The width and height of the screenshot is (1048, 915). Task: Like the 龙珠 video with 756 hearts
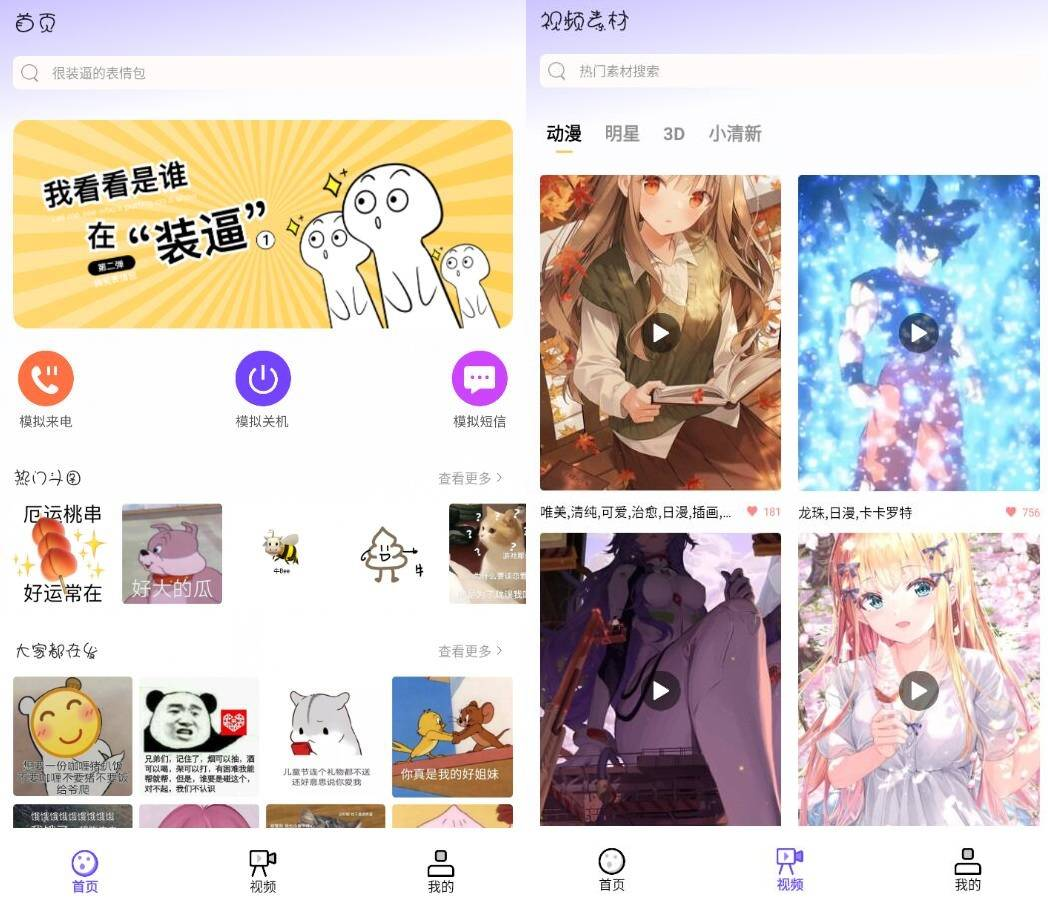coord(1012,512)
